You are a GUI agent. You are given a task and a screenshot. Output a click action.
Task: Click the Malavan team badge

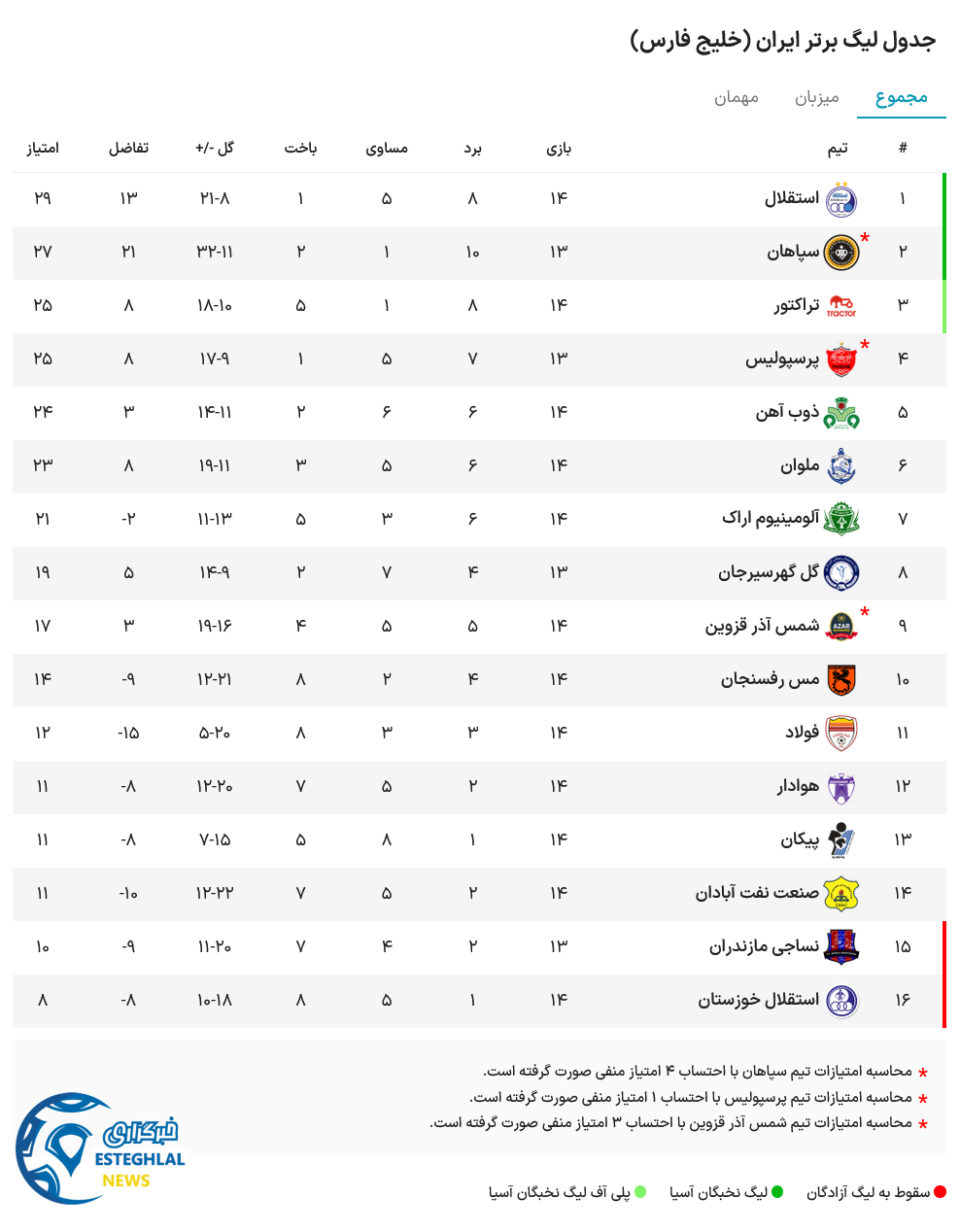coord(841,465)
